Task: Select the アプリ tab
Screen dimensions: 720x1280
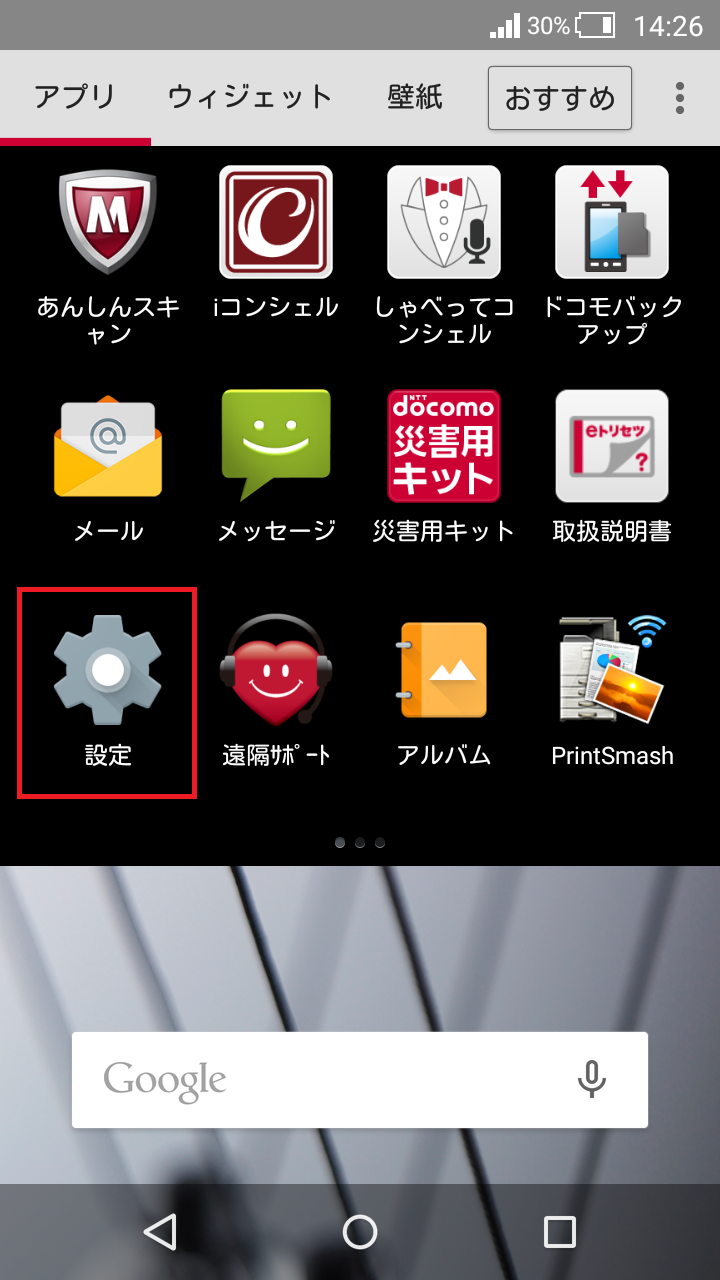Action: click(x=76, y=95)
